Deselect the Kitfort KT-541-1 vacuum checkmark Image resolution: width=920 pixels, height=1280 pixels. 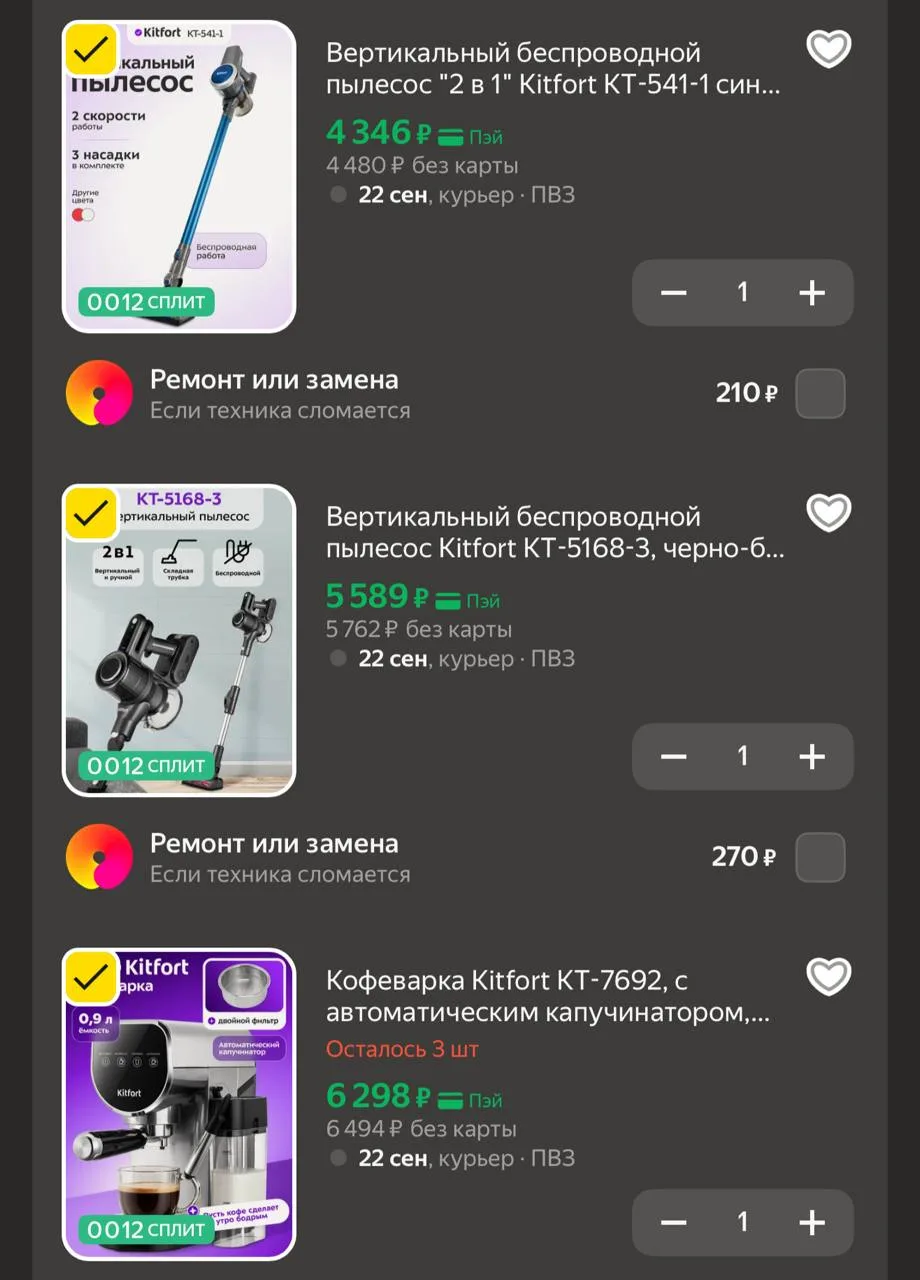click(x=91, y=48)
